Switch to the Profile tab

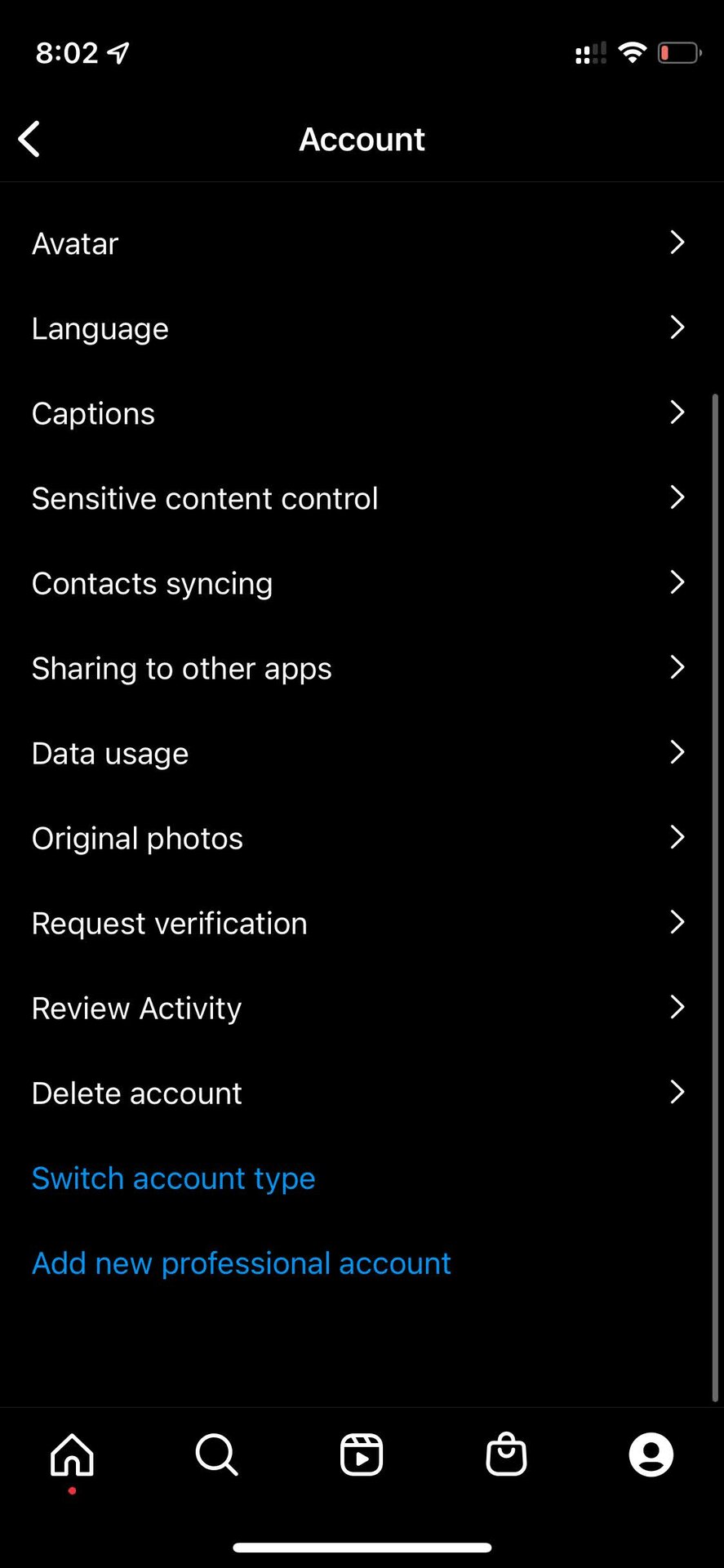coord(651,1454)
